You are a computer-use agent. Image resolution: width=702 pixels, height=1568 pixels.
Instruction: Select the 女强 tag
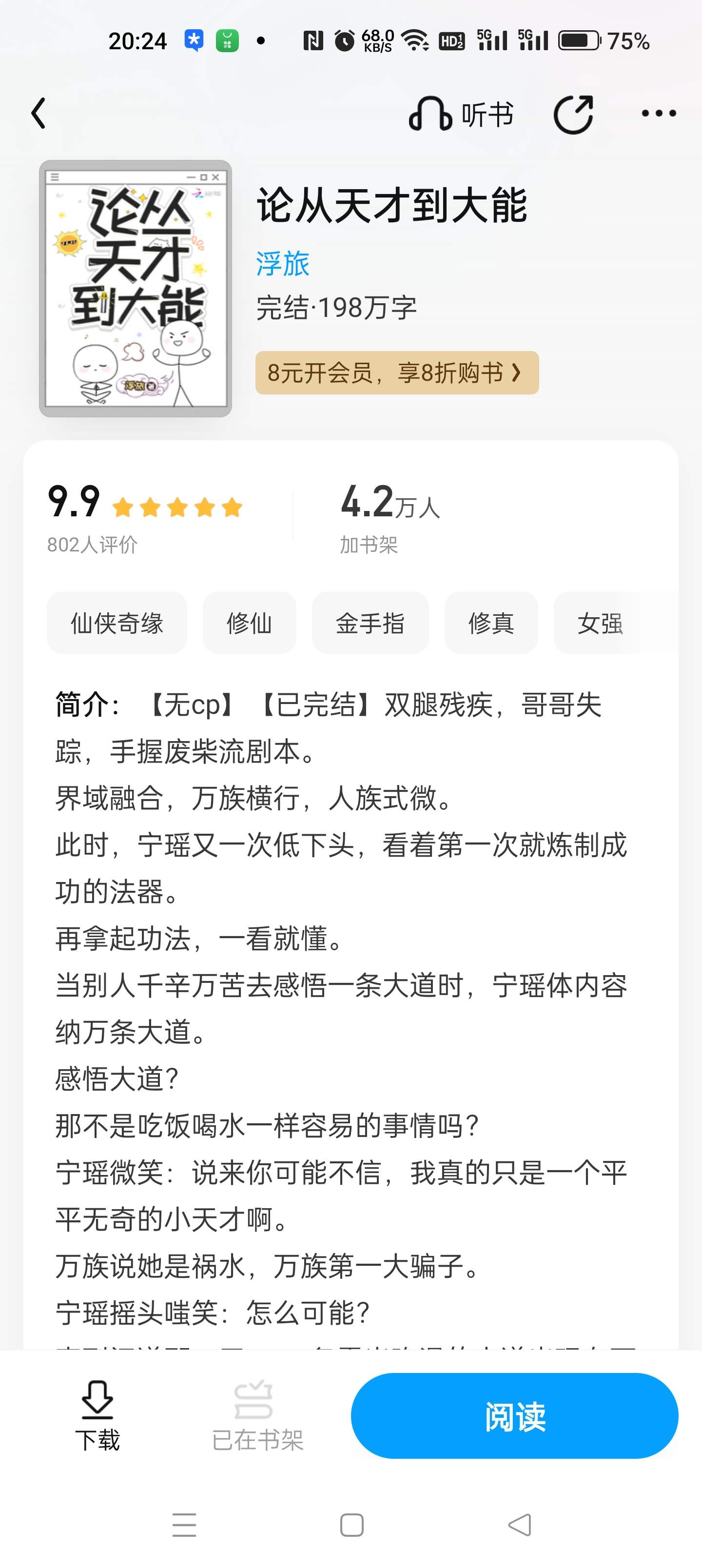pos(600,623)
